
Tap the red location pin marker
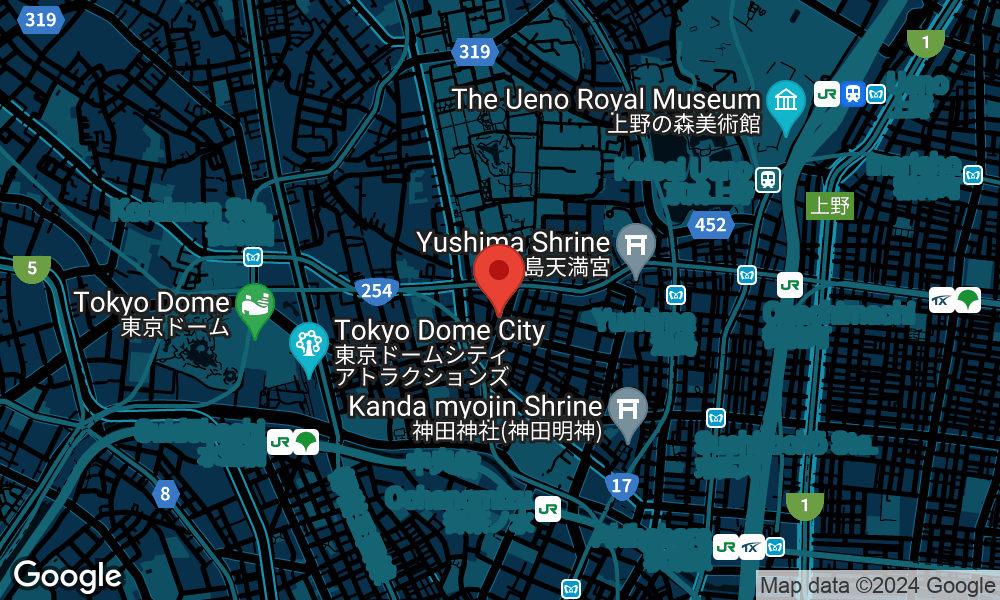[x=499, y=279]
